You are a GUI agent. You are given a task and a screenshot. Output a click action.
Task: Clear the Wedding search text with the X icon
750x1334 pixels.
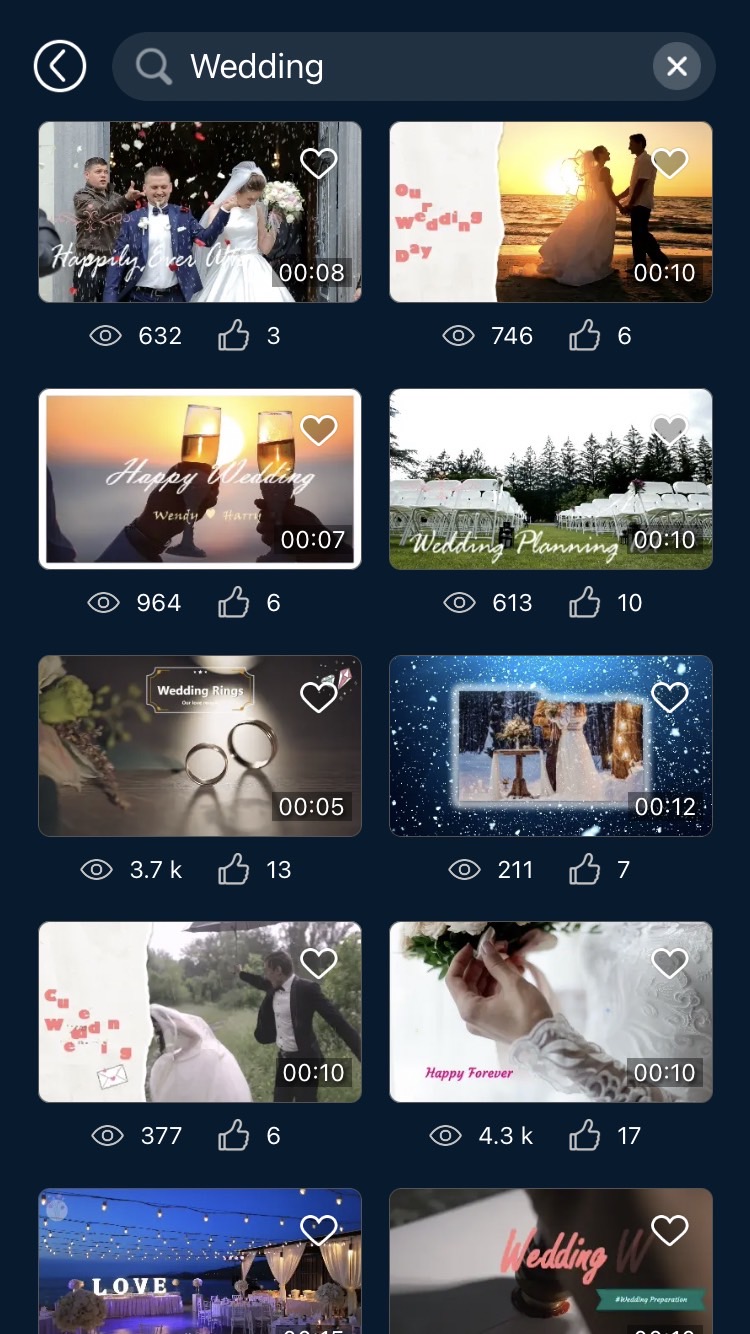tap(677, 66)
